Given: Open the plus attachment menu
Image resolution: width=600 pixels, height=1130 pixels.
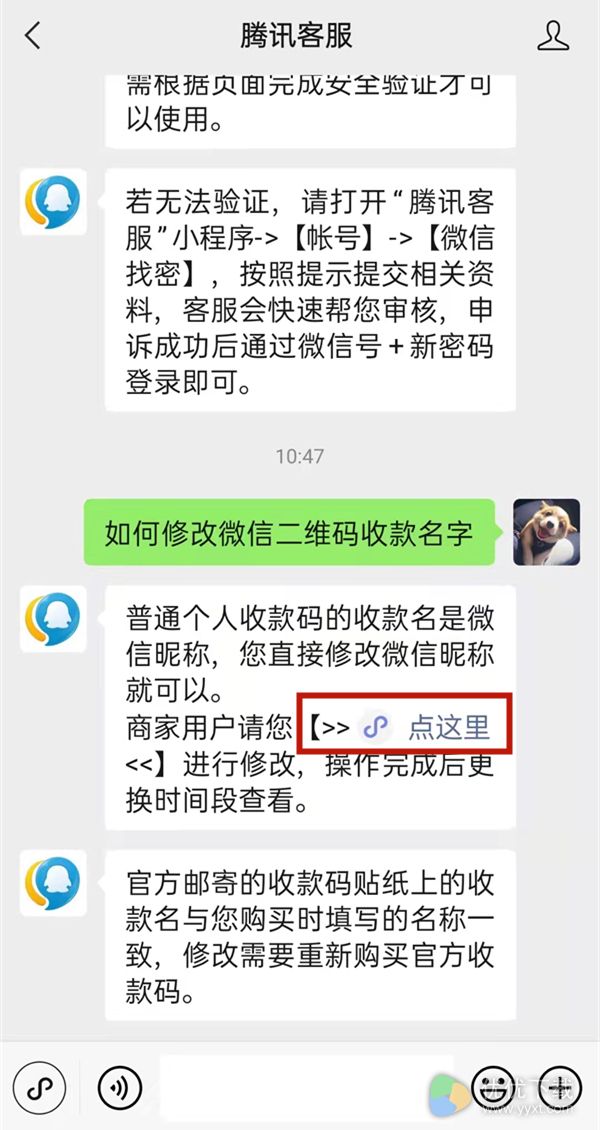Looking at the screenshot, I should (x=561, y=1085).
